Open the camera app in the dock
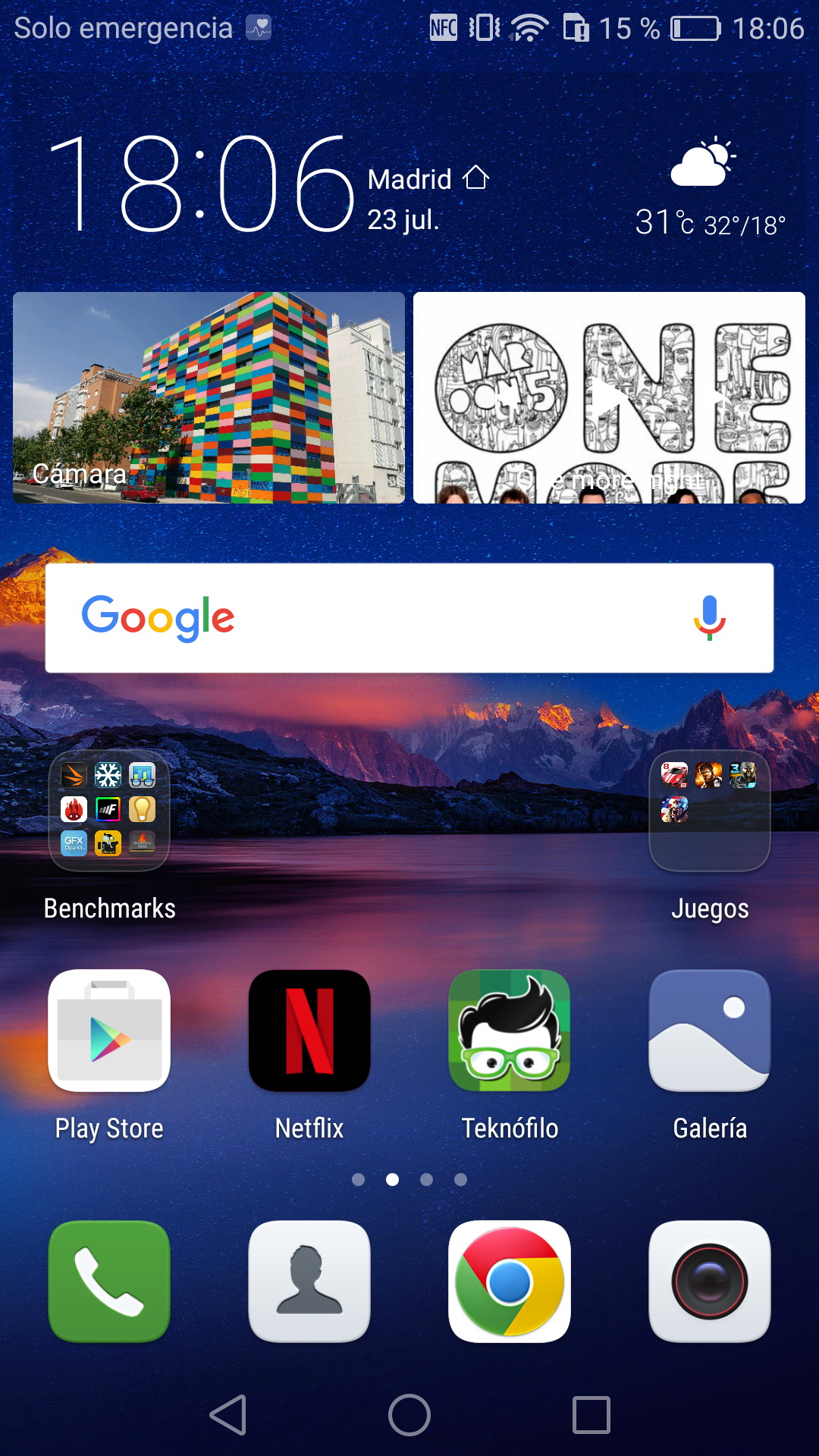Viewport: 819px width, 1456px height. [710, 1281]
